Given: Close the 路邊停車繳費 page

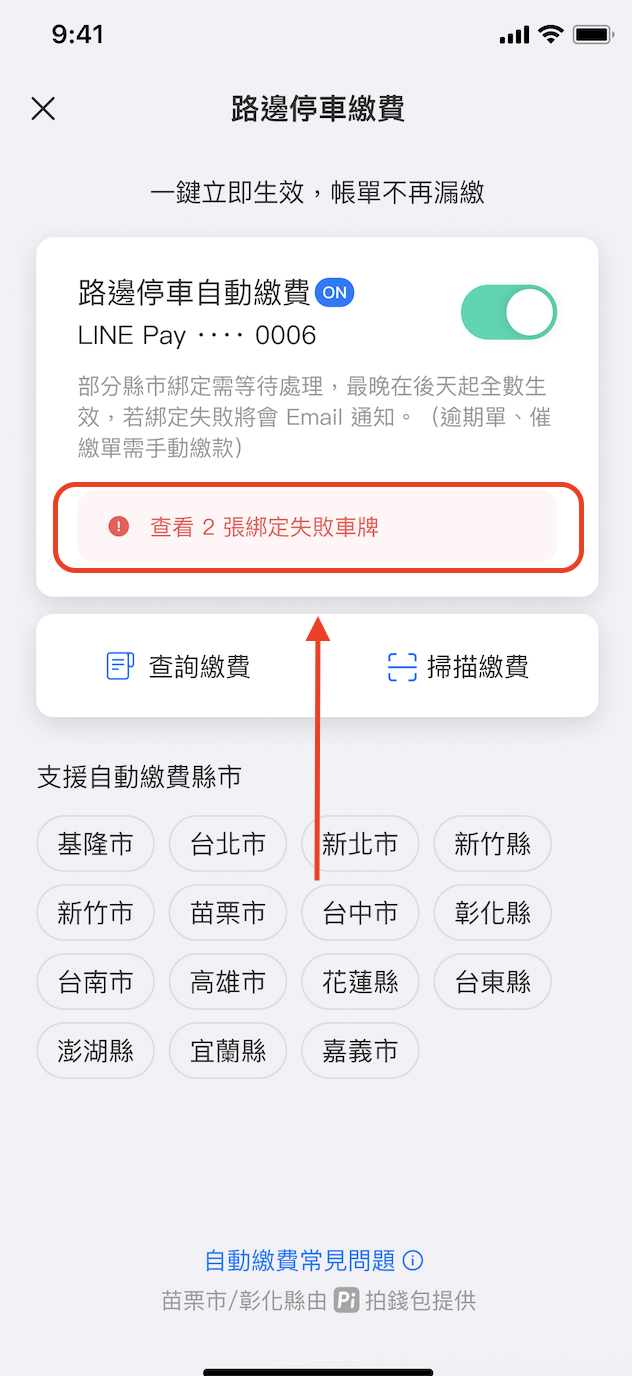Looking at the screenshot, I should coord(43,109).
